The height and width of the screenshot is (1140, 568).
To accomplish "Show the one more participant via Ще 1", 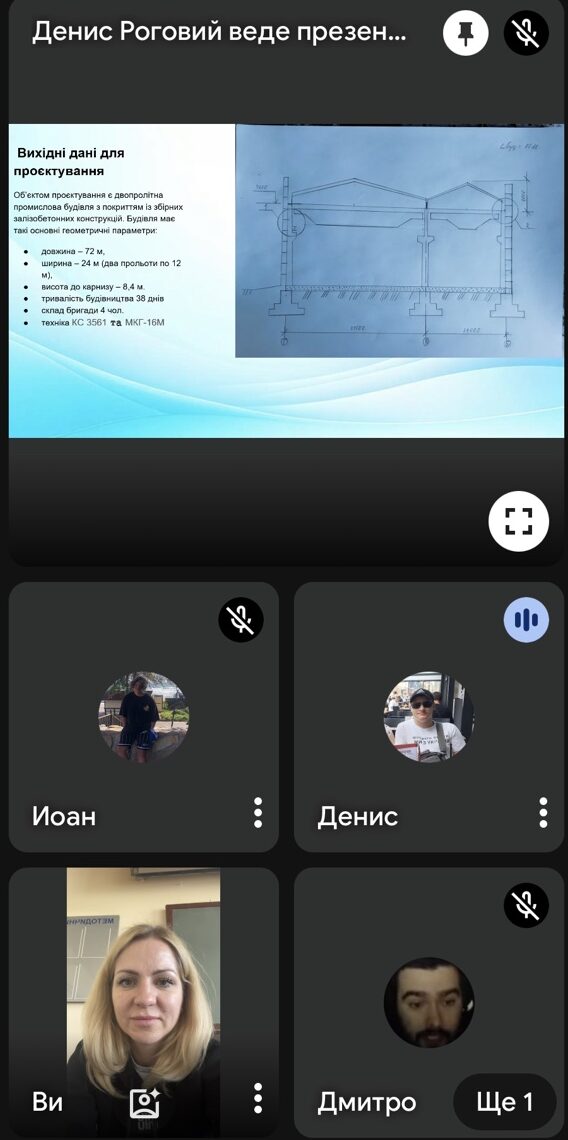I will [x=505, y=1102].
